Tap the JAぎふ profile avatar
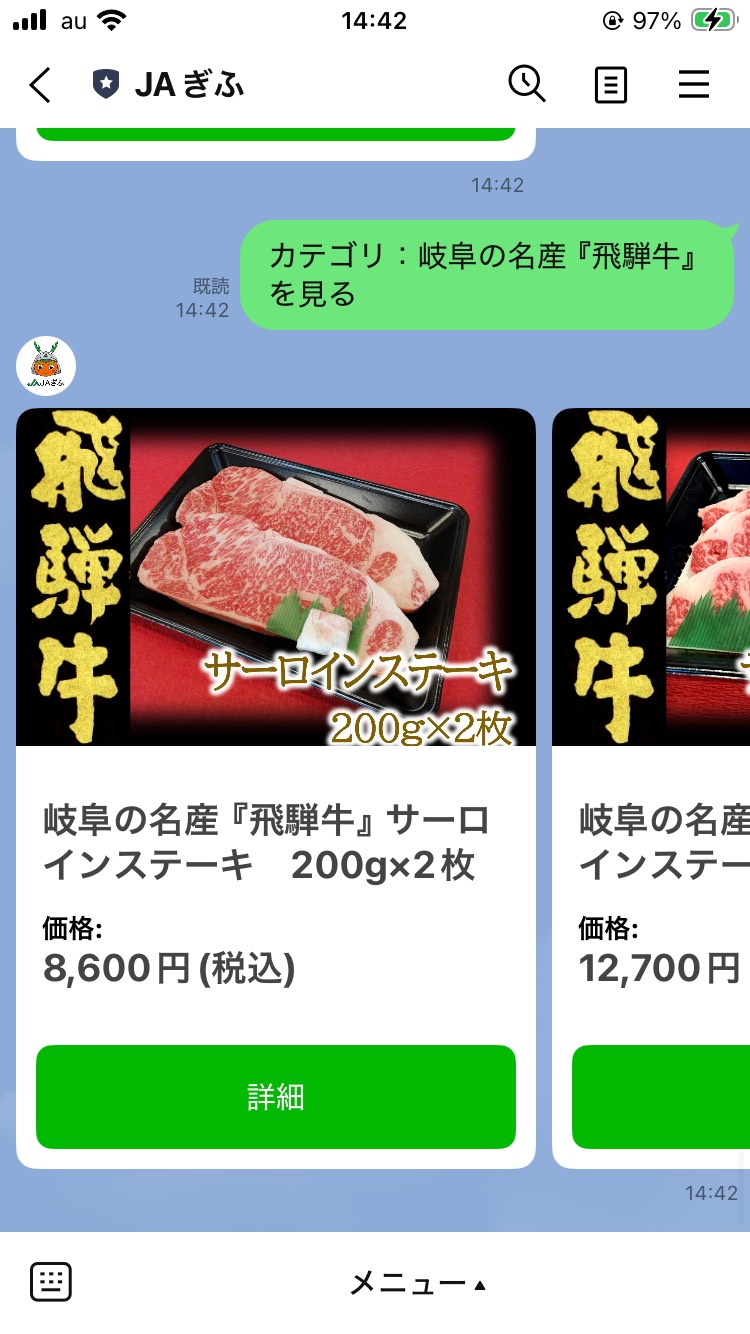 pyautogui.click(x=46, y=366)
